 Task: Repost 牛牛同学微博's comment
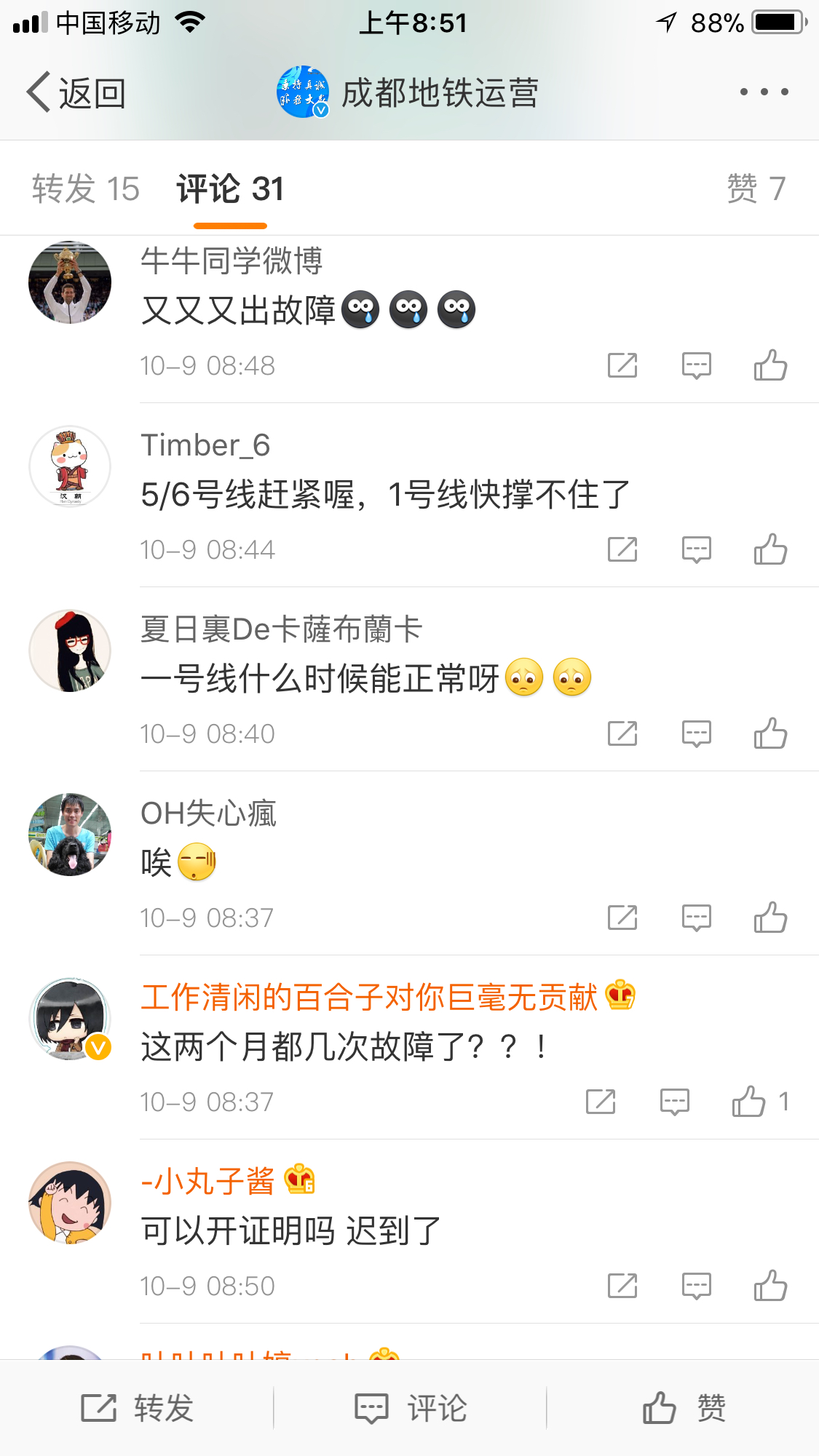(x=622, y=365)
